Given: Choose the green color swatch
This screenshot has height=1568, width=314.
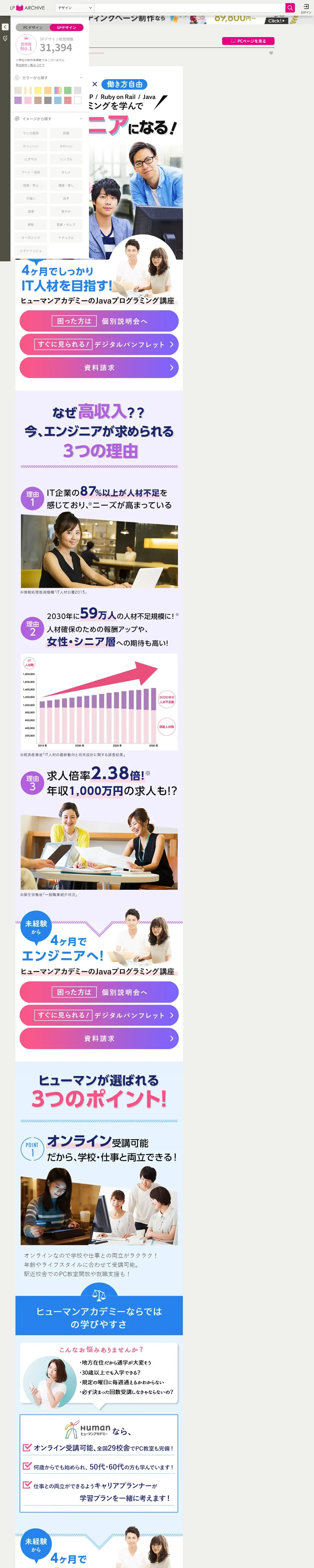Looking at the screenshot, I should [x=68, y=91].
